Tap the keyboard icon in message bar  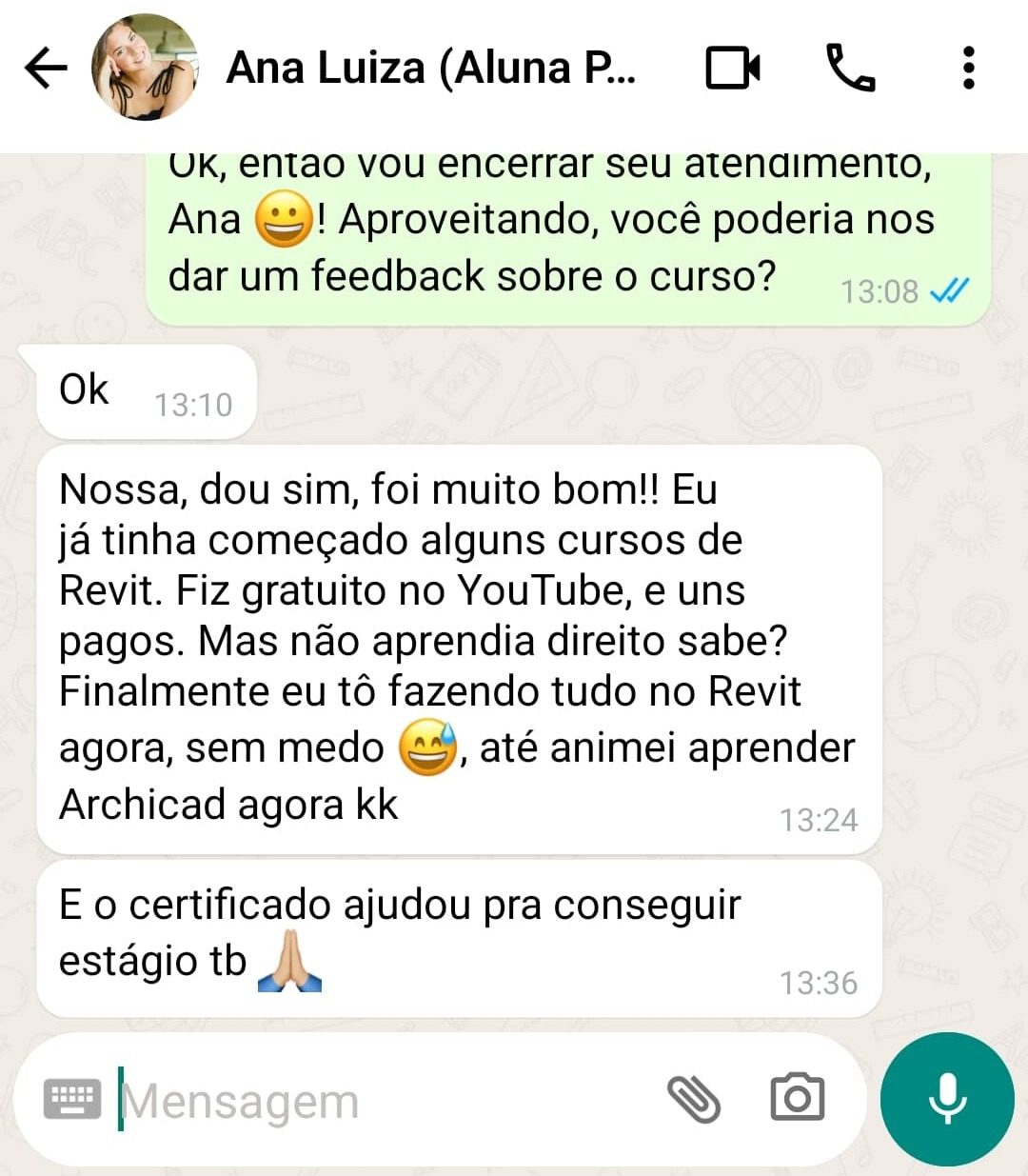tap(72, 1100)
